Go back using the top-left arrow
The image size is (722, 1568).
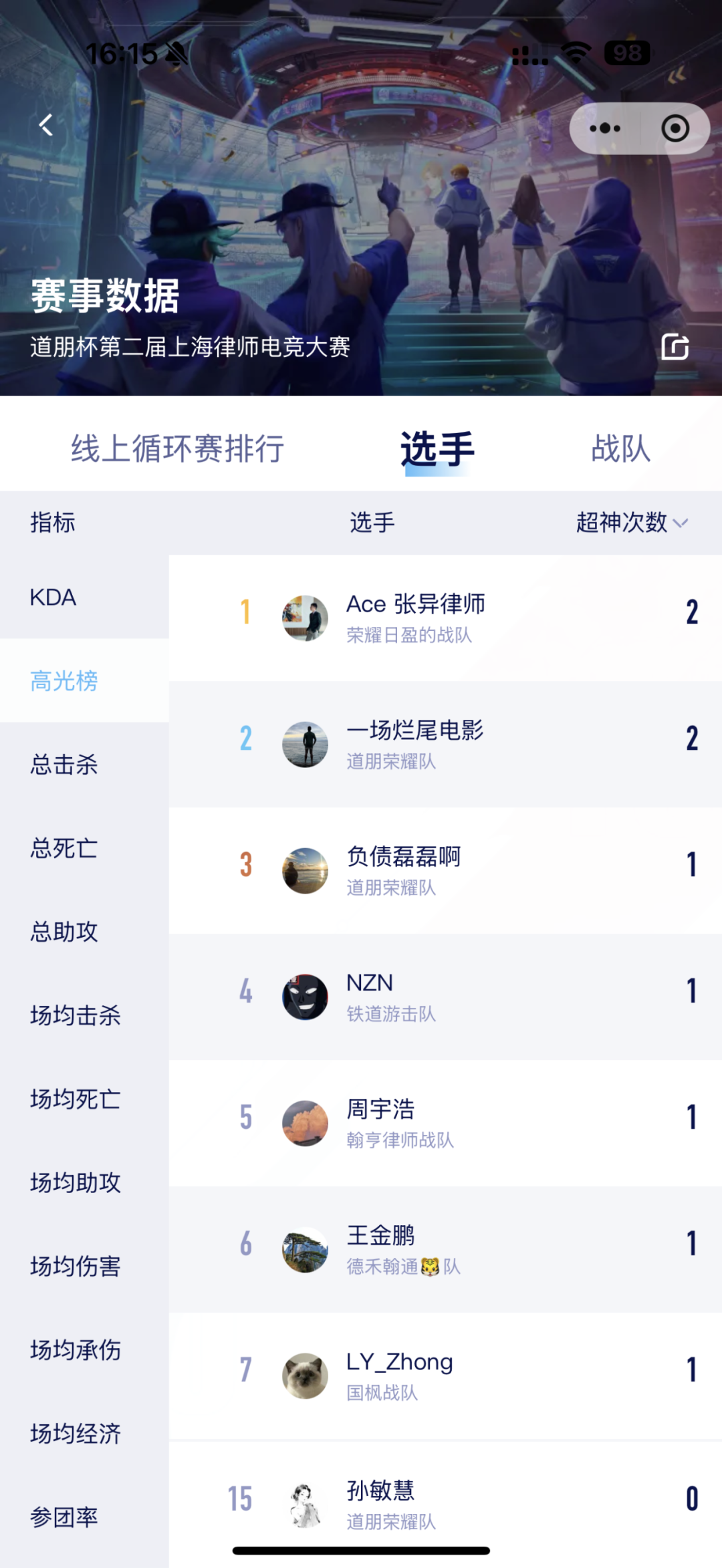(45, 125)
